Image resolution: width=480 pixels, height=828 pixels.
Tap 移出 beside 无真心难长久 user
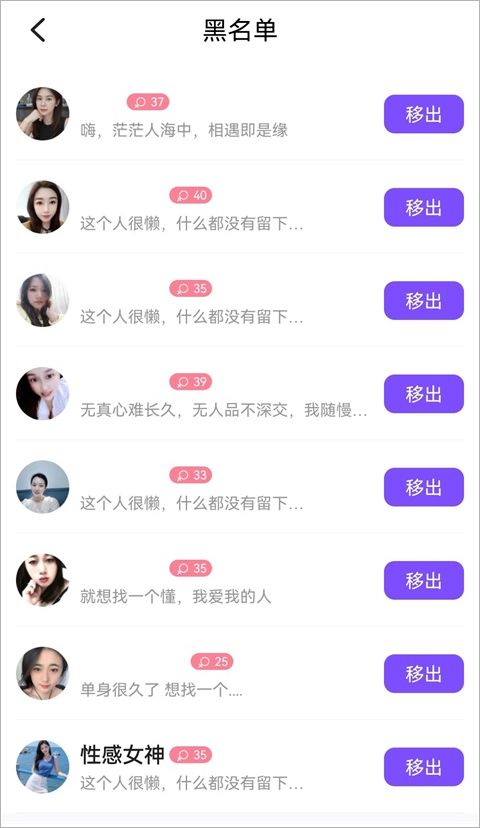tap(423, 394)
